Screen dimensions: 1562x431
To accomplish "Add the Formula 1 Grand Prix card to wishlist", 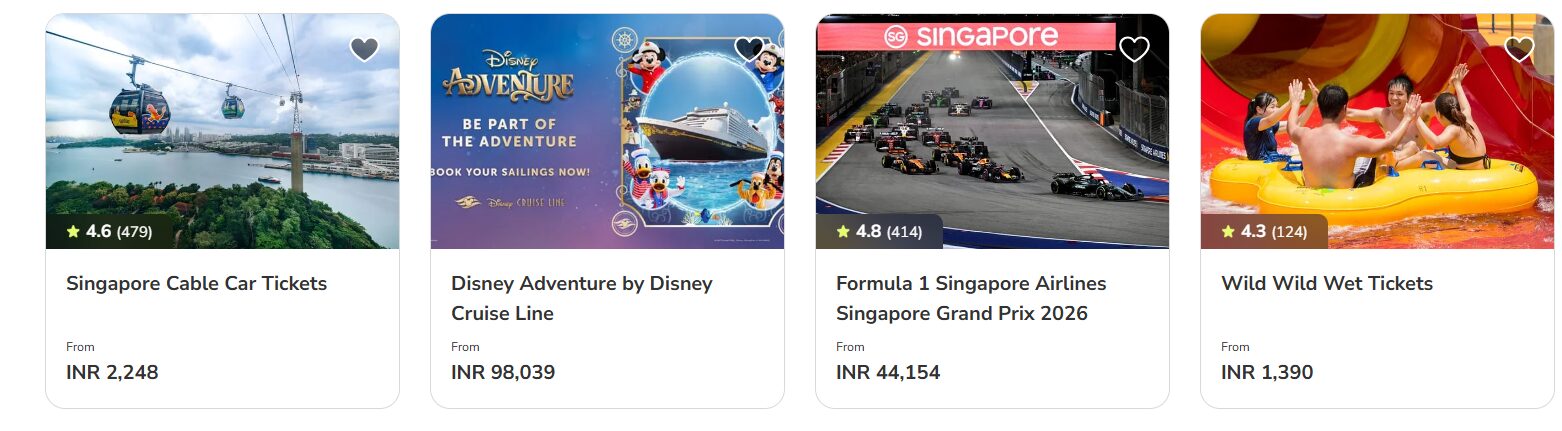I will [1134, 49].
